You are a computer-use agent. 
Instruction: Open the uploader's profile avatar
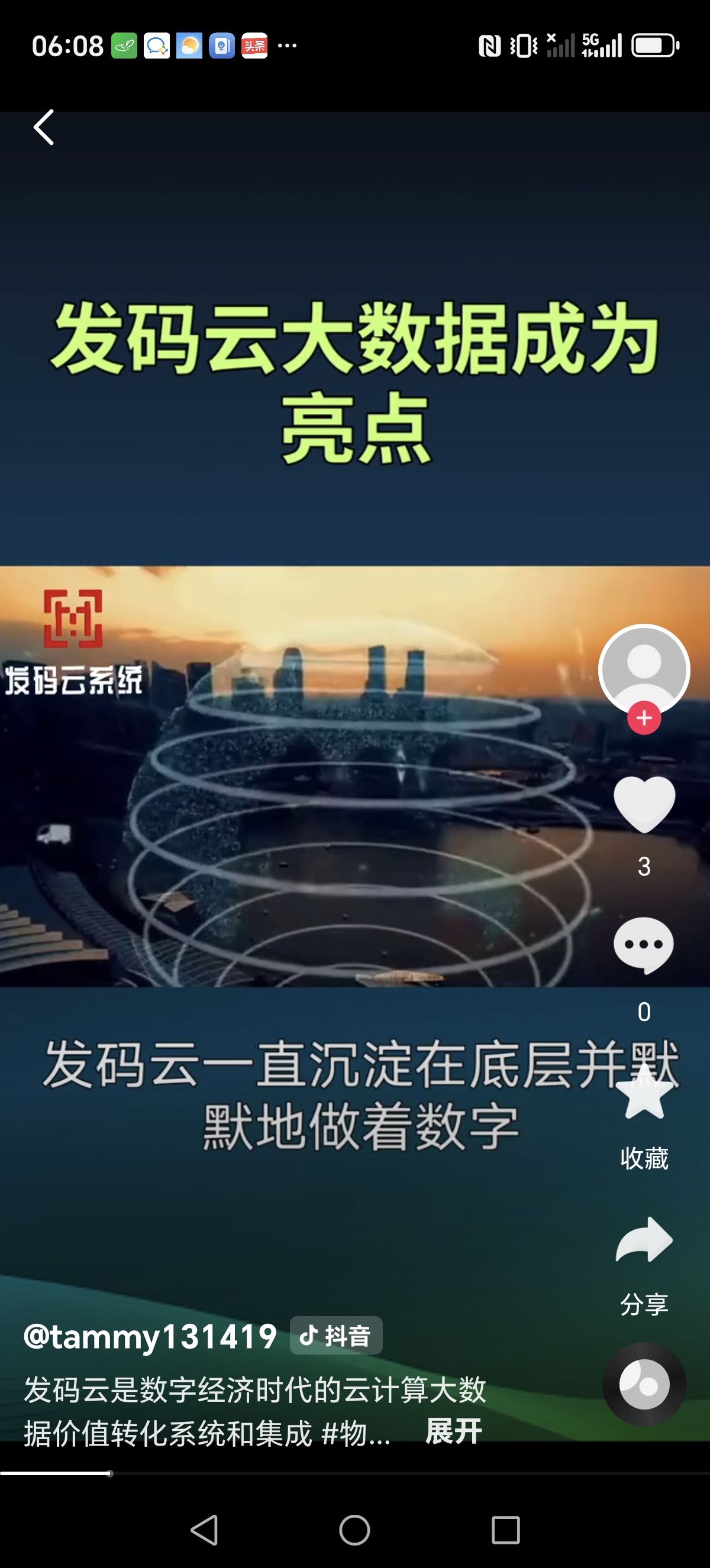click(x=644, y=668)
